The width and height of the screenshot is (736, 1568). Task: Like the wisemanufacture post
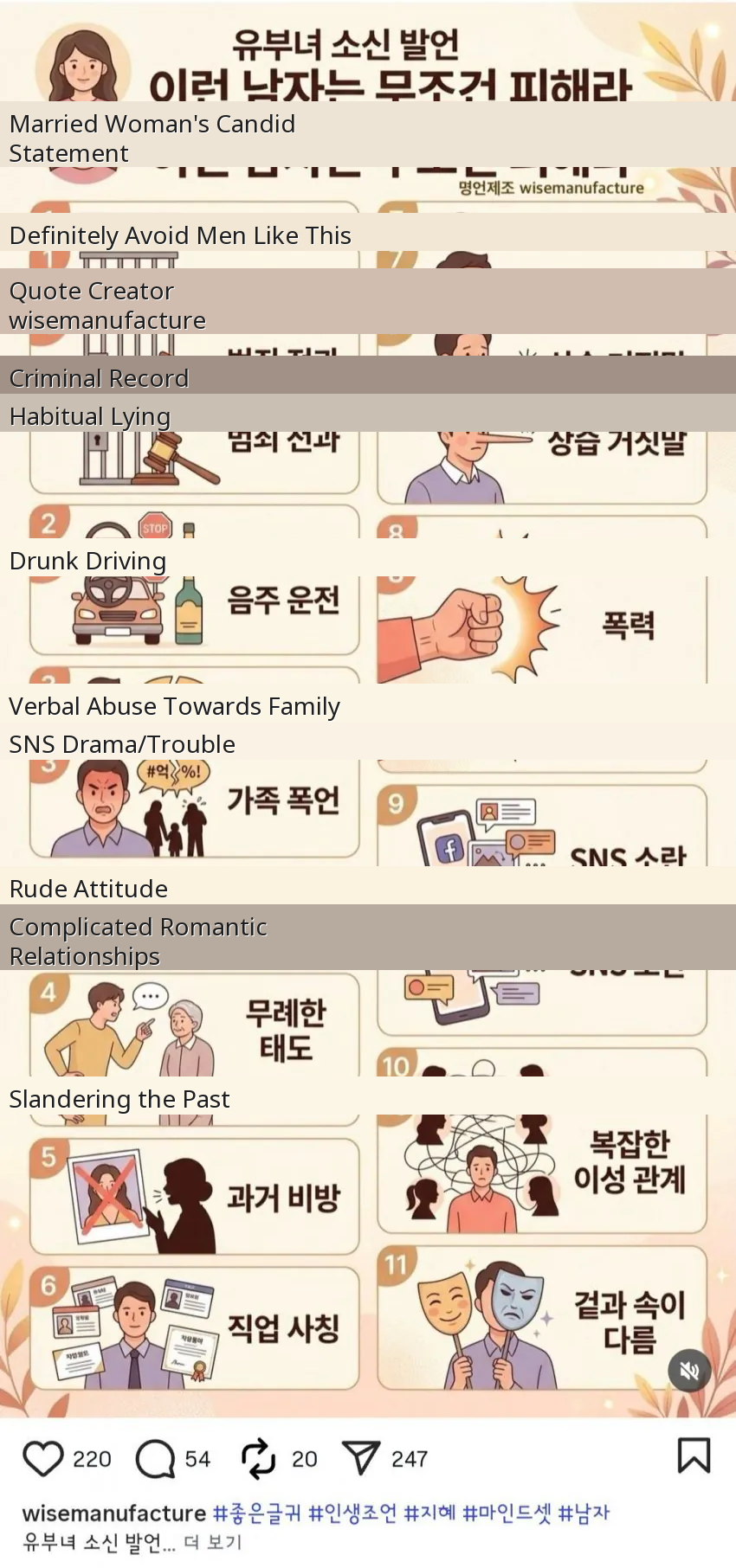[x=42, y=1459]
